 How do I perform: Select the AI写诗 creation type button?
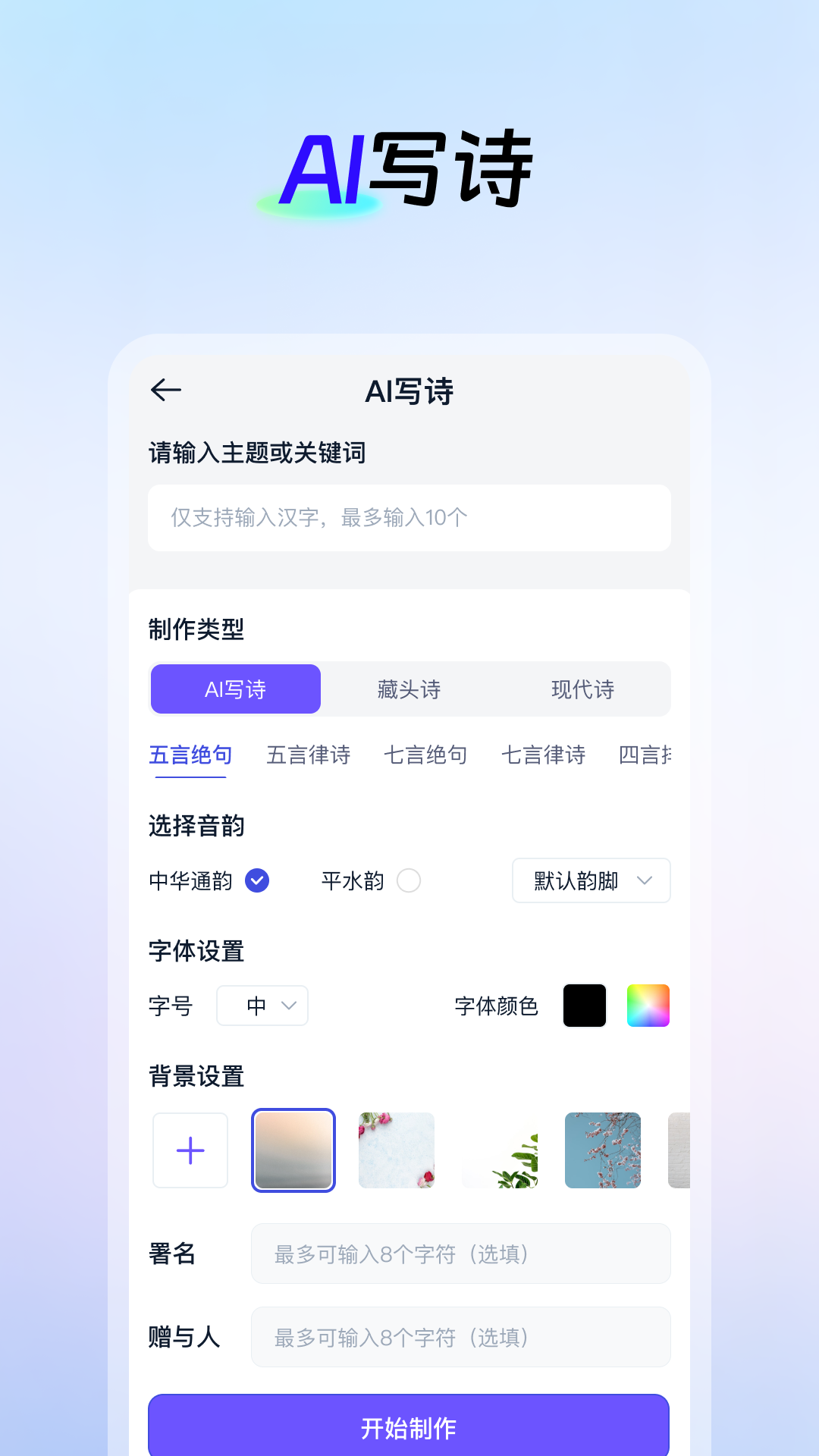(x=235, y=689)
